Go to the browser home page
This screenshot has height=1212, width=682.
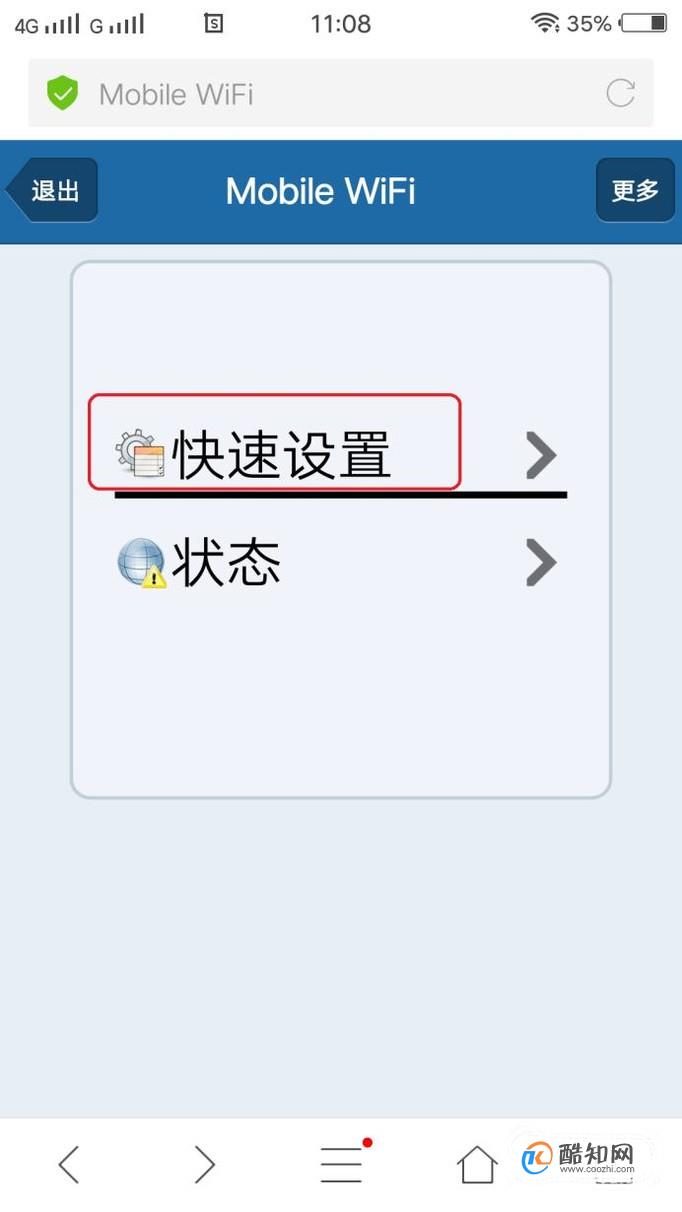pyautogui.click(x=477, y=1164)
